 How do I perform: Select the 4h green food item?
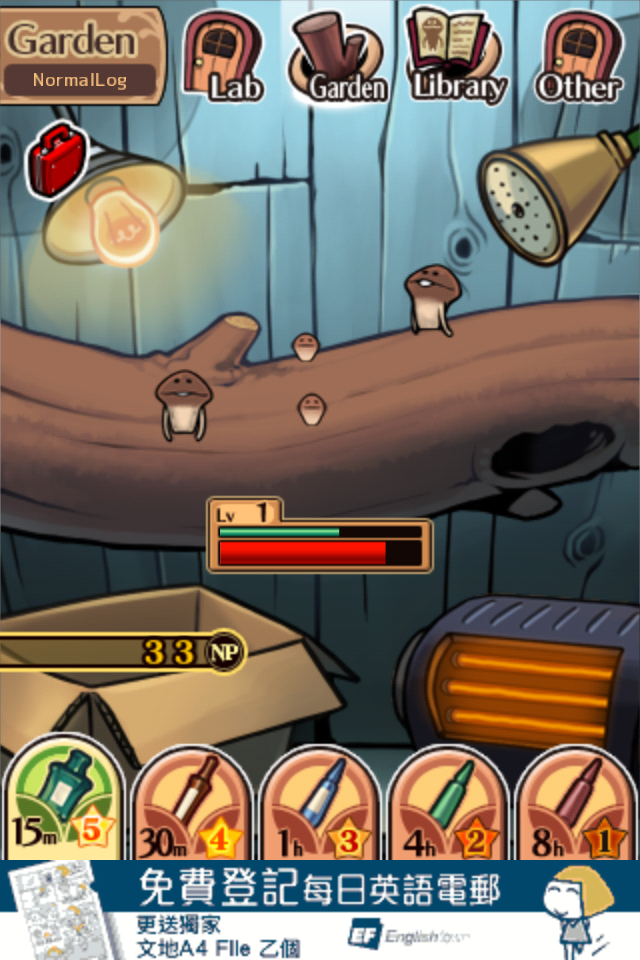(x=448, y=805)
